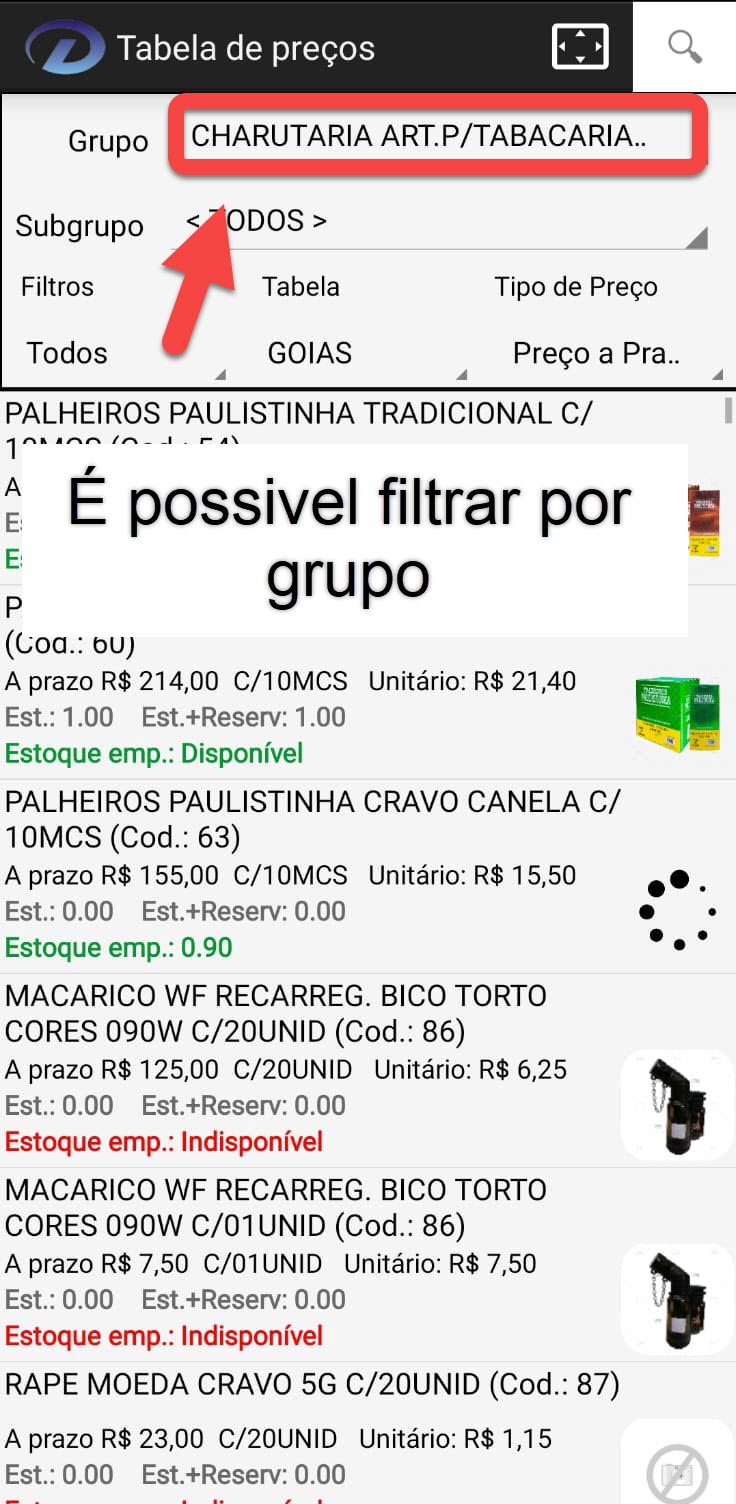Image resolution: width=736 pixels, height=1504 pixels.
Task: Open the search magnifier icon
Action: pos(684,47)
